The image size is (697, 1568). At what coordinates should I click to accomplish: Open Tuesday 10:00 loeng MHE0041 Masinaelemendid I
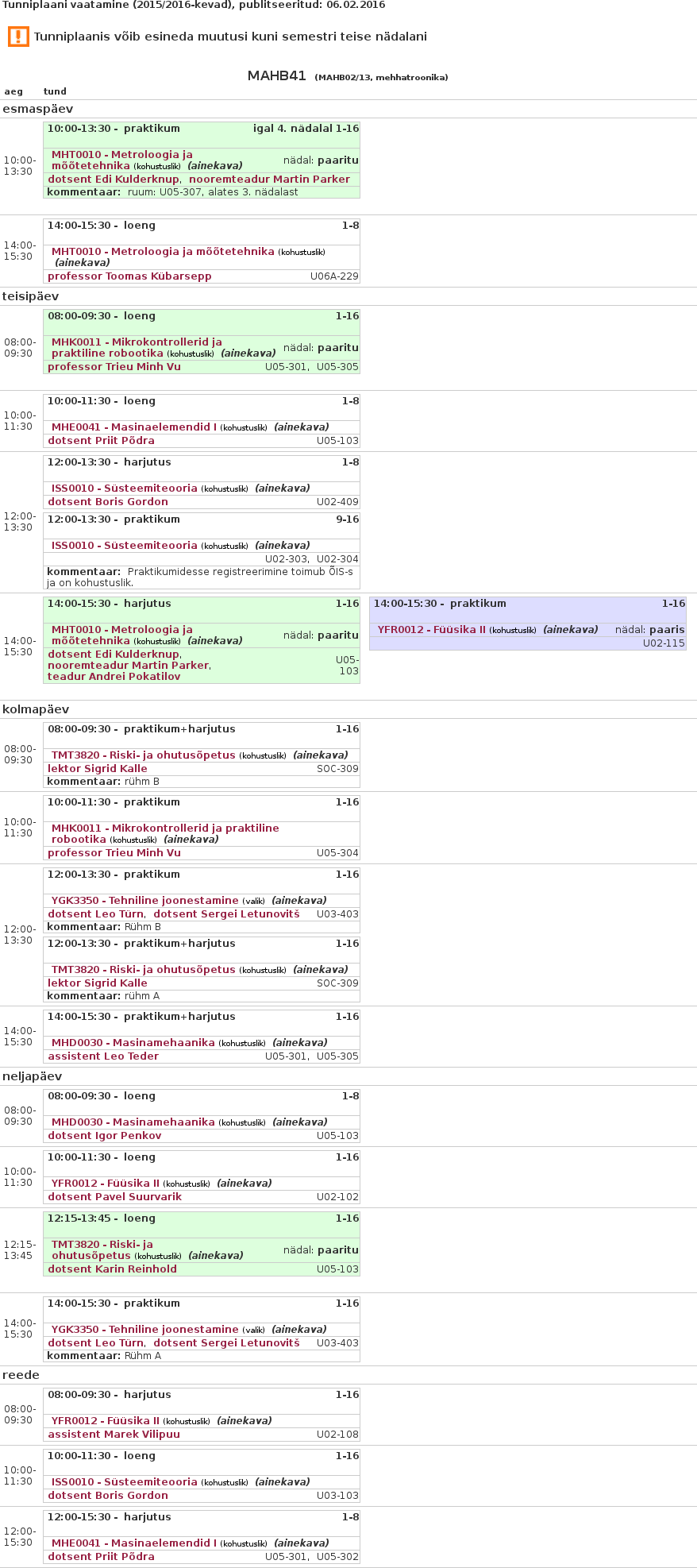coord(133,427)
